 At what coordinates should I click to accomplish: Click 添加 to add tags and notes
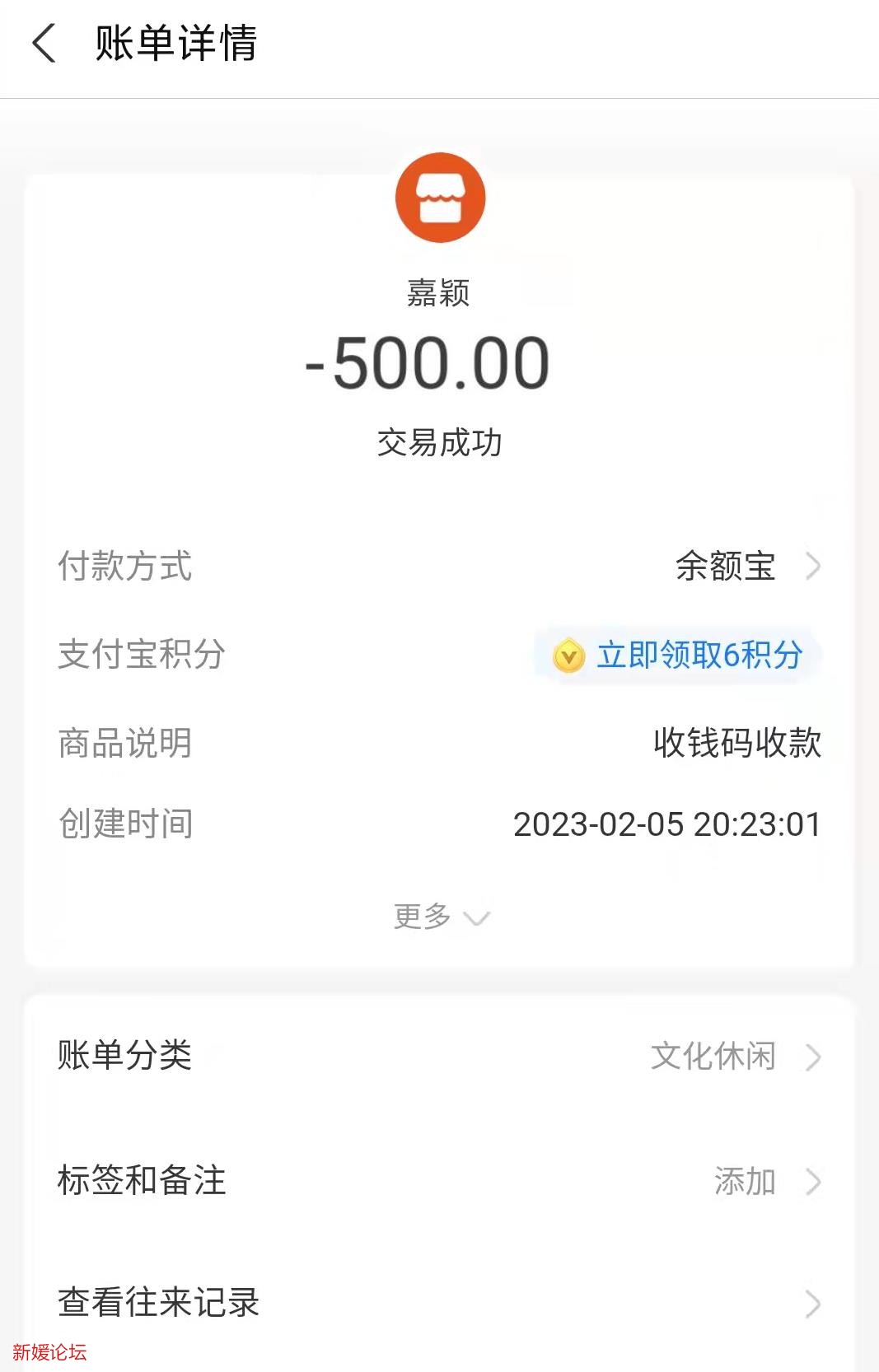[x=746, y=1182]
